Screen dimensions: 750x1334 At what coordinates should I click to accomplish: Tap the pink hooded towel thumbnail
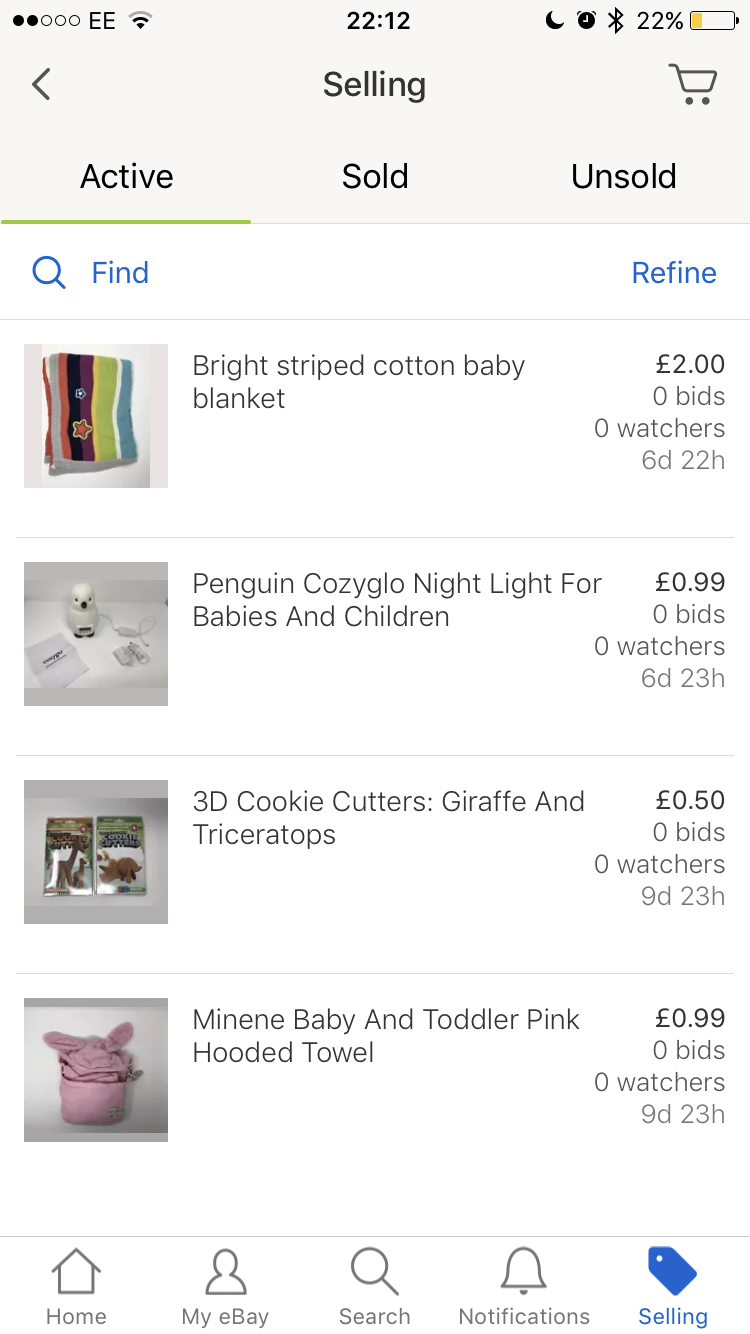tap(95, 1069)
